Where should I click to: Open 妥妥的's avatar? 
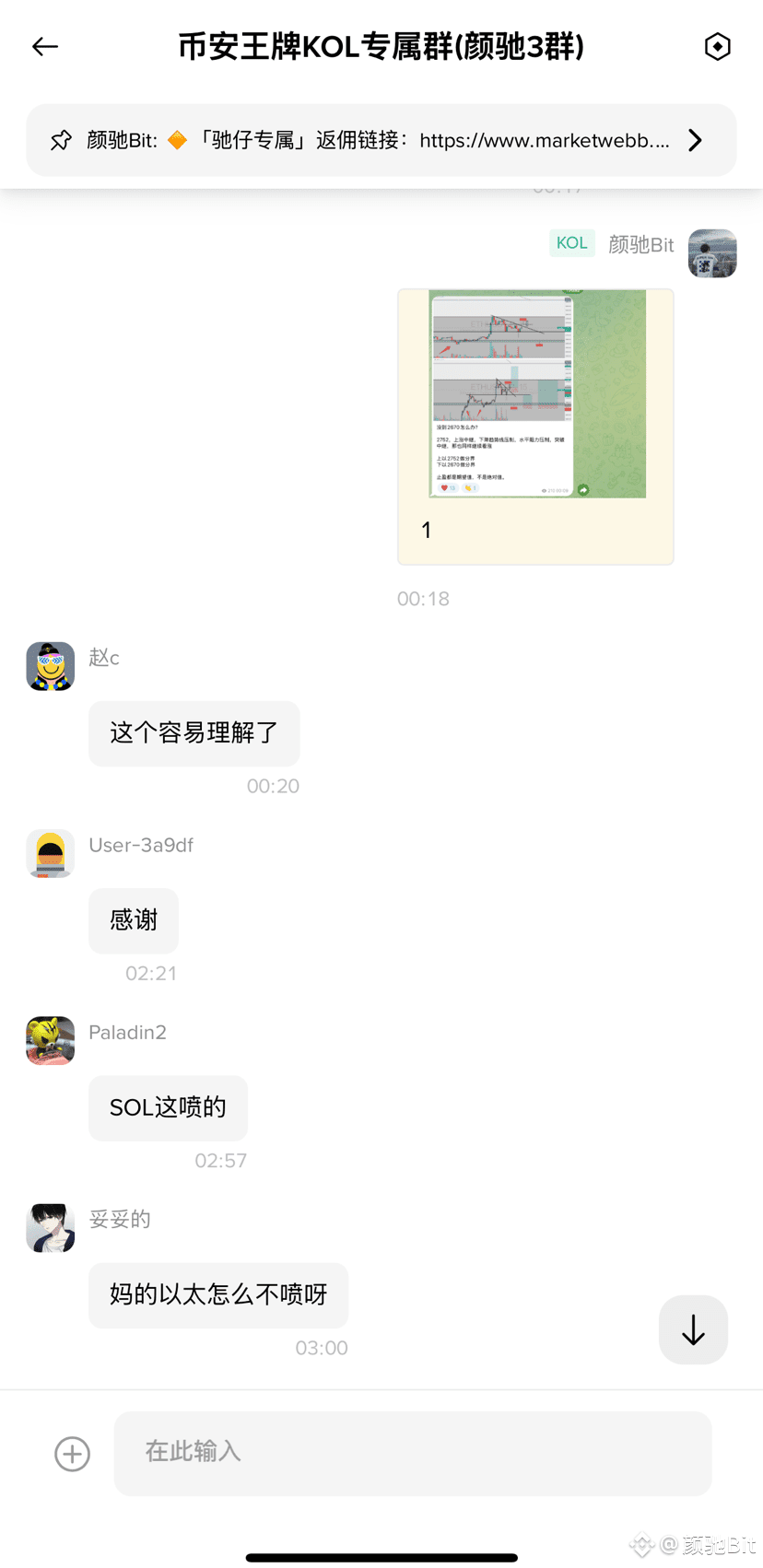click(50, 1227)
